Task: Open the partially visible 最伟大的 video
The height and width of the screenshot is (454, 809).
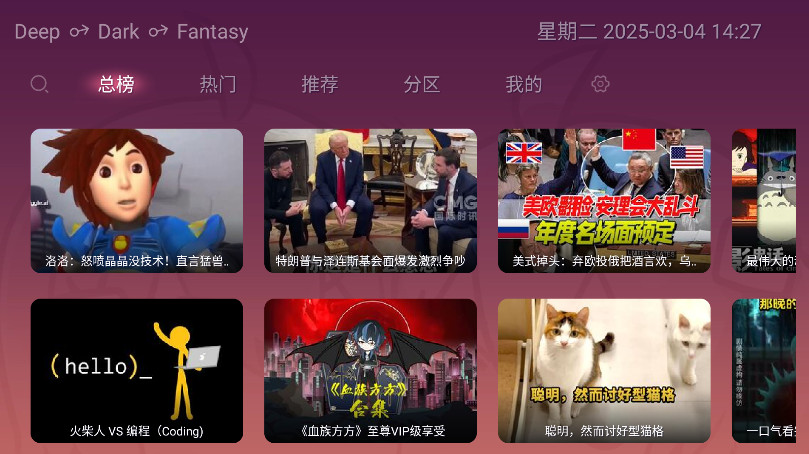Action: (770, 200)
